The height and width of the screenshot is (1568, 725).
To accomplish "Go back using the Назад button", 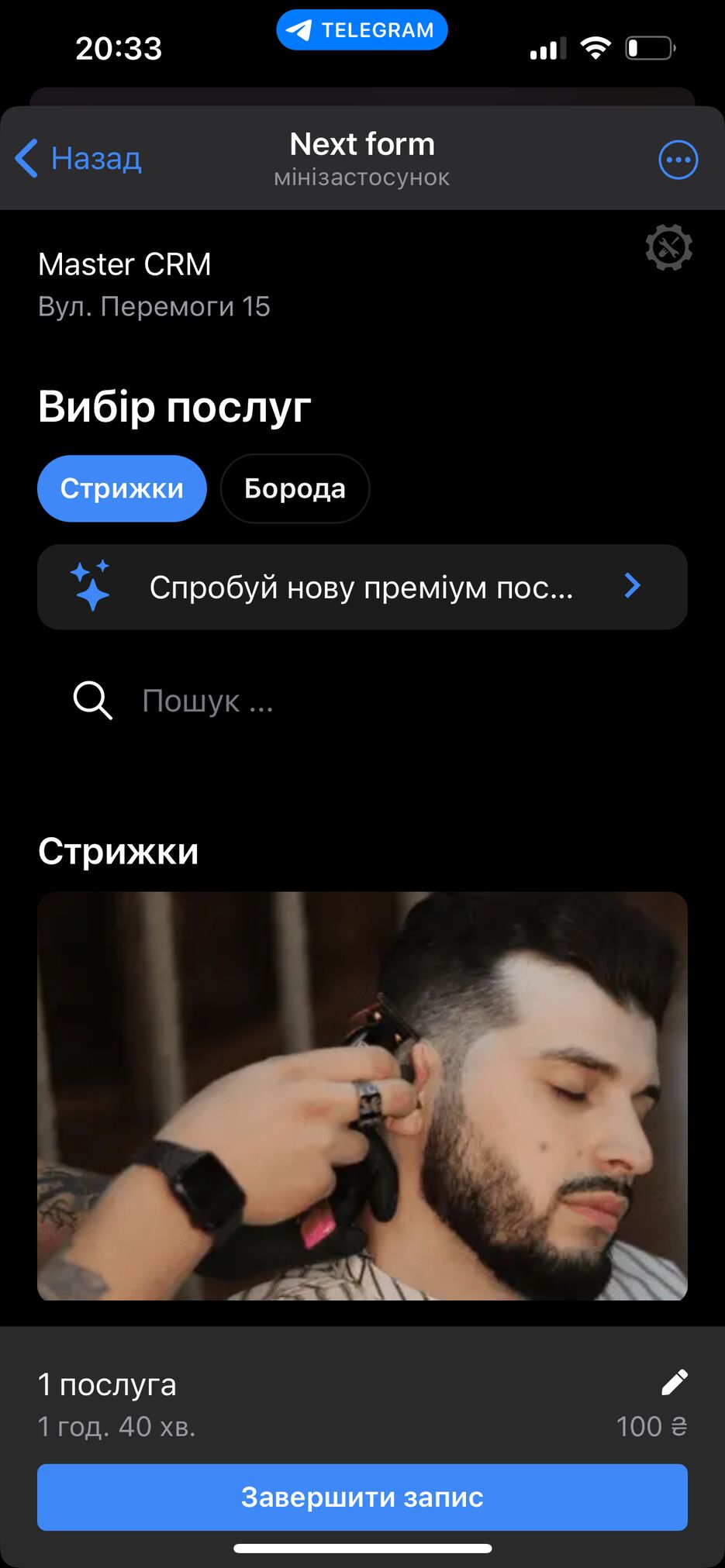I will pyautogui.click(x=79, y=158).
